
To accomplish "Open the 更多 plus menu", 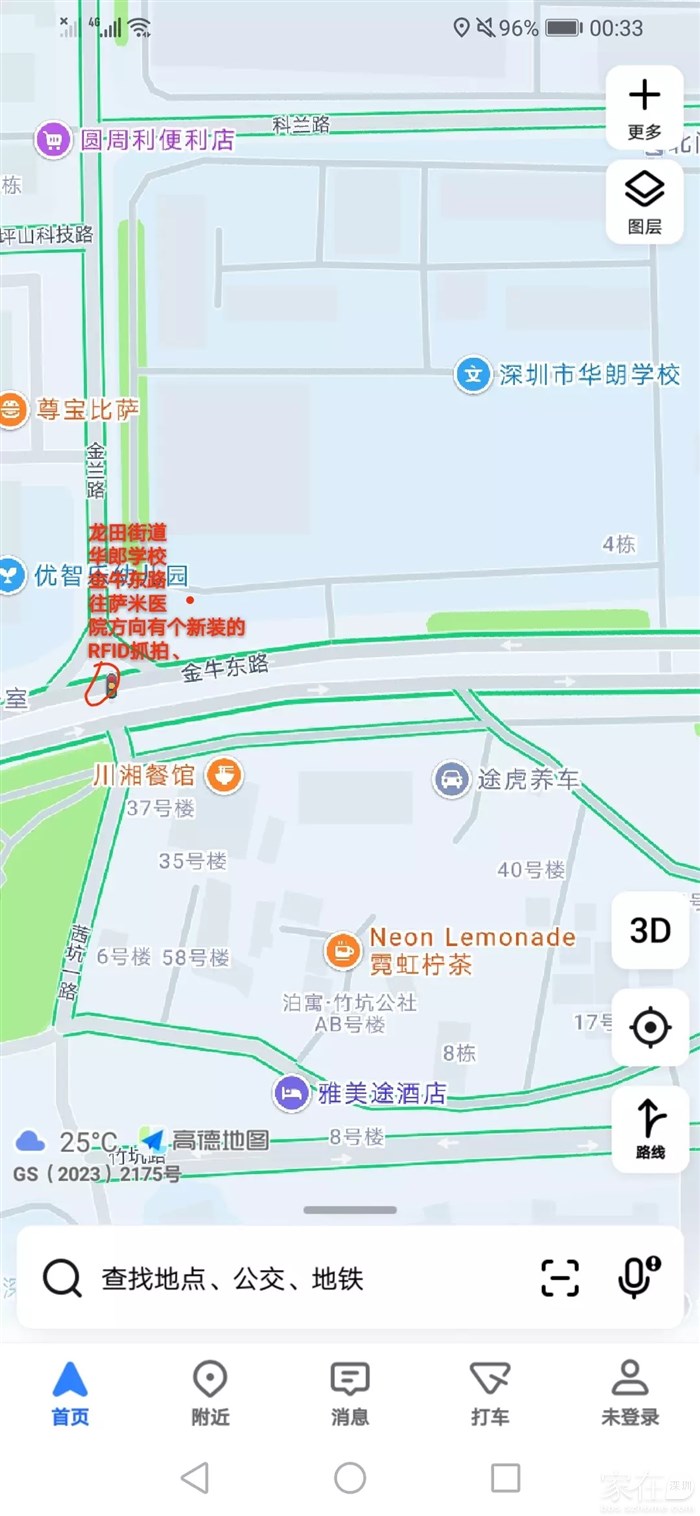I will 645,108.
